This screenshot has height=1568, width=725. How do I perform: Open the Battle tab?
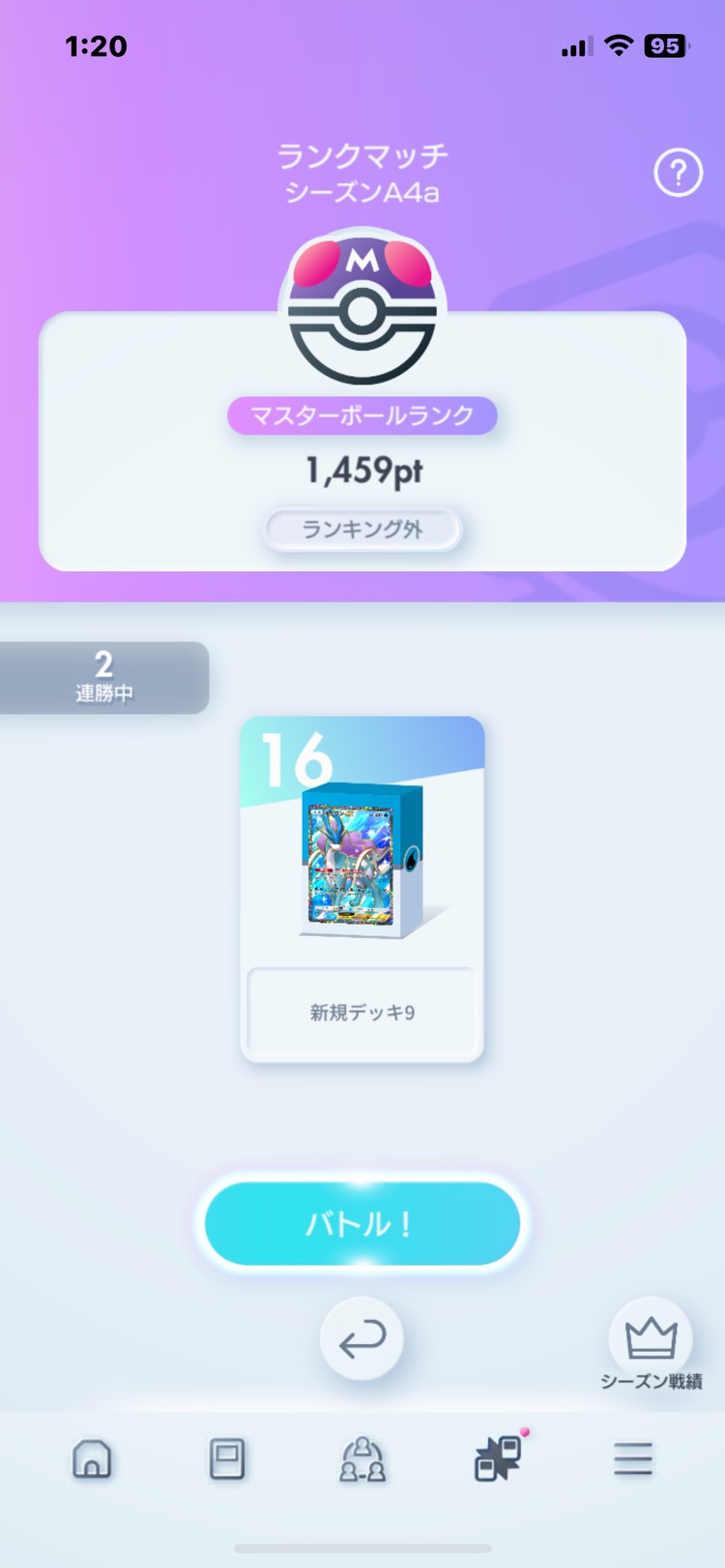pos(499,1458)
